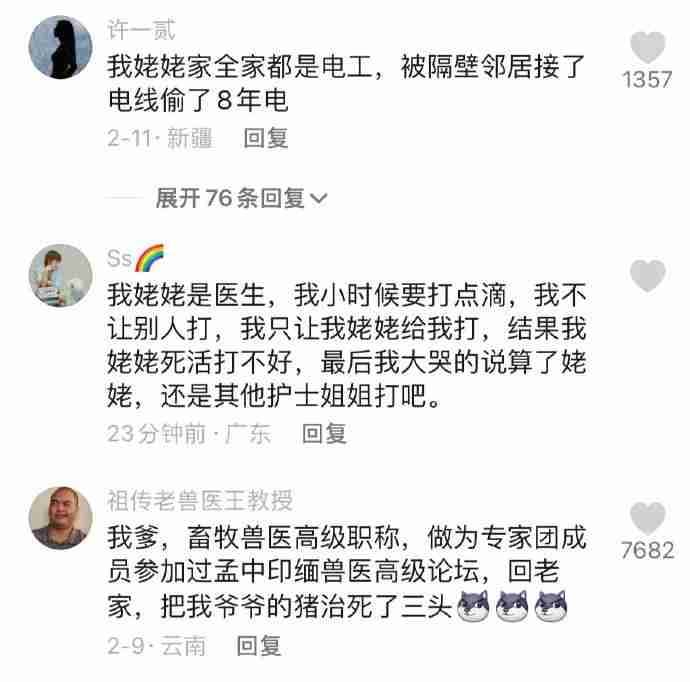Expand the 76 replies
690x682 pixels.
[242, 198]
